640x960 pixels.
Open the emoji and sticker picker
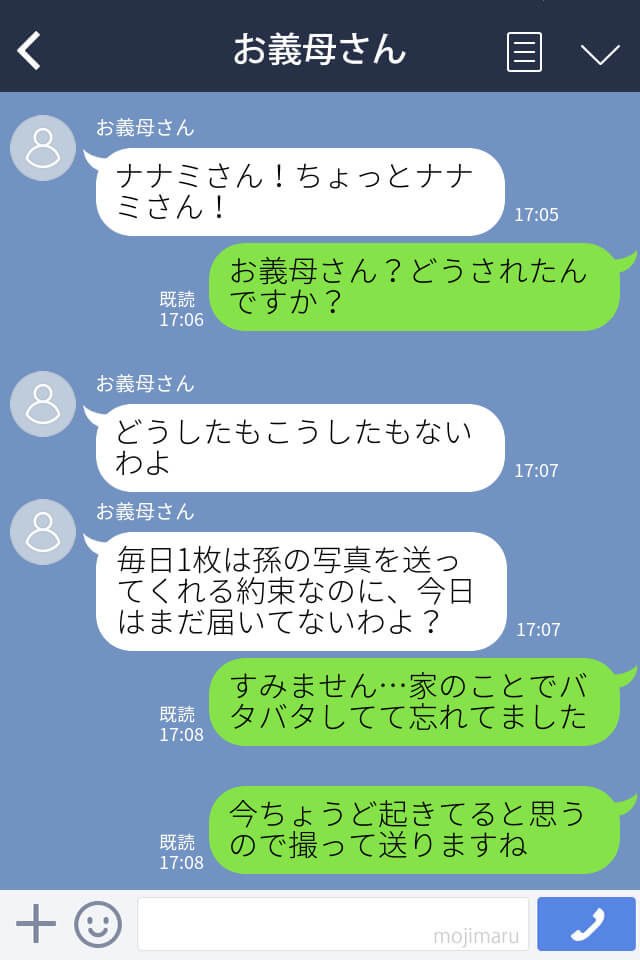point(98,924)
